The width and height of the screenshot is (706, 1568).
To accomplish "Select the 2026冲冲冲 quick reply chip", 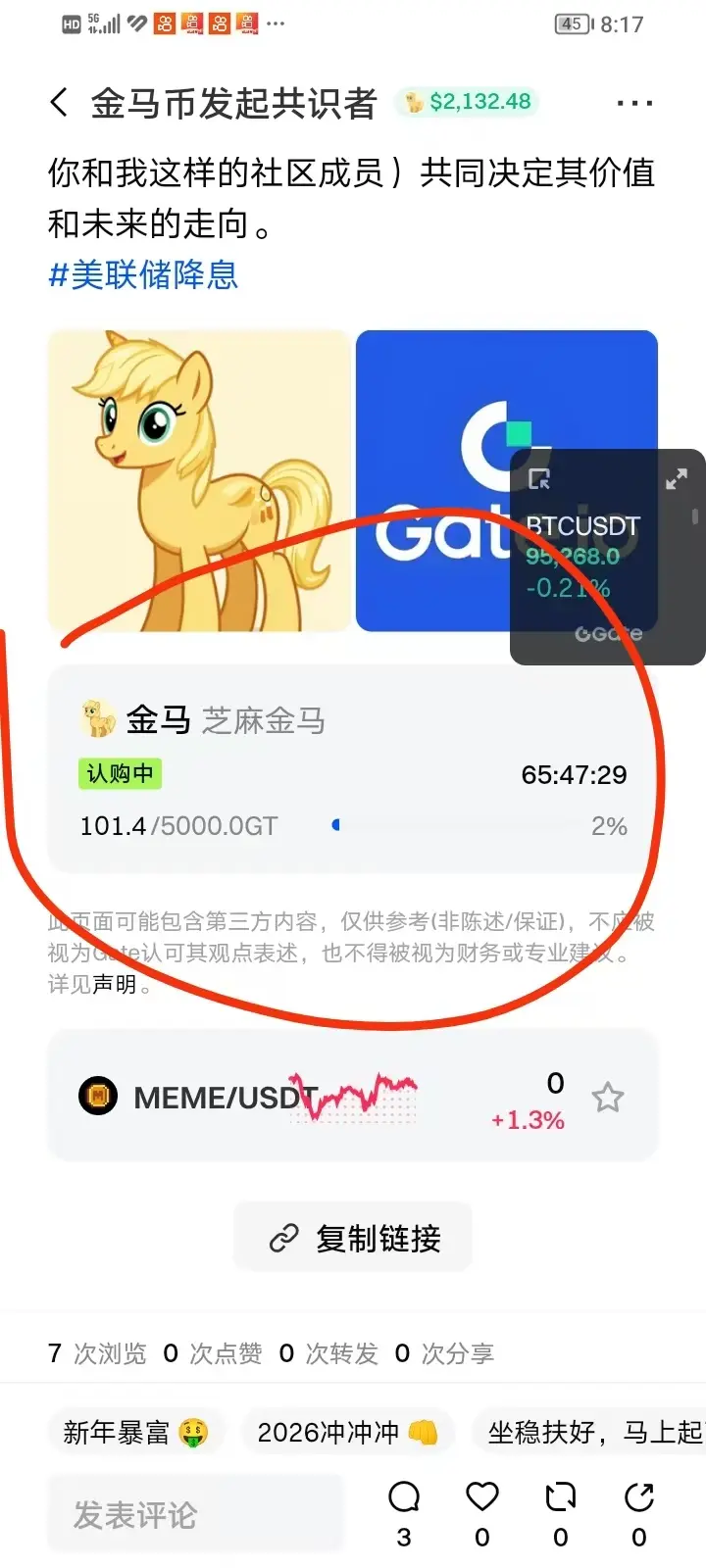I will 347,1432.
